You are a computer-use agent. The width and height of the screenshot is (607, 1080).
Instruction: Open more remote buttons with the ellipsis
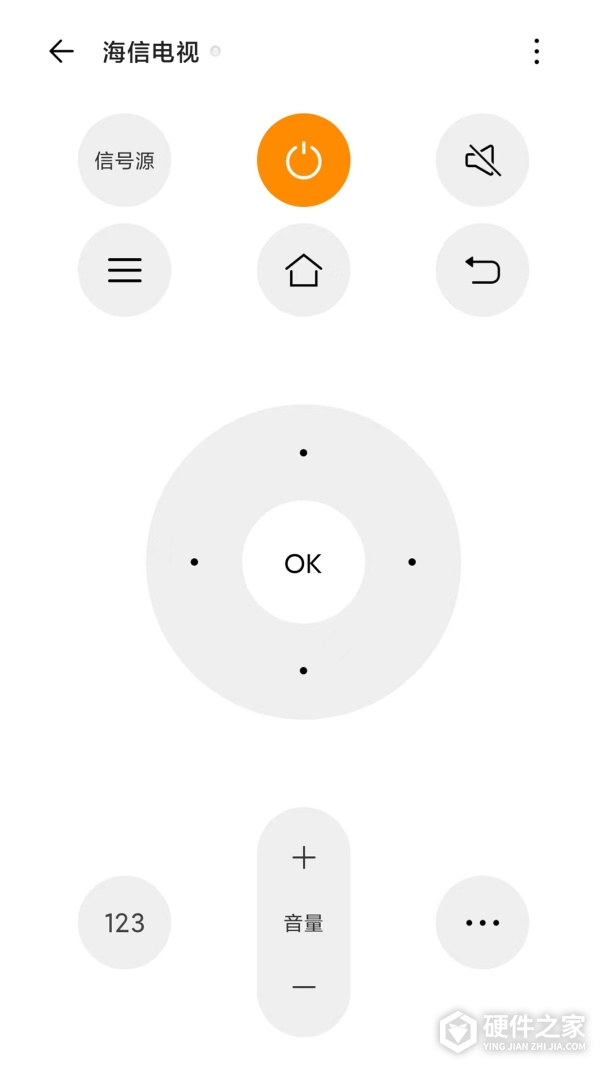click(482, 923)
